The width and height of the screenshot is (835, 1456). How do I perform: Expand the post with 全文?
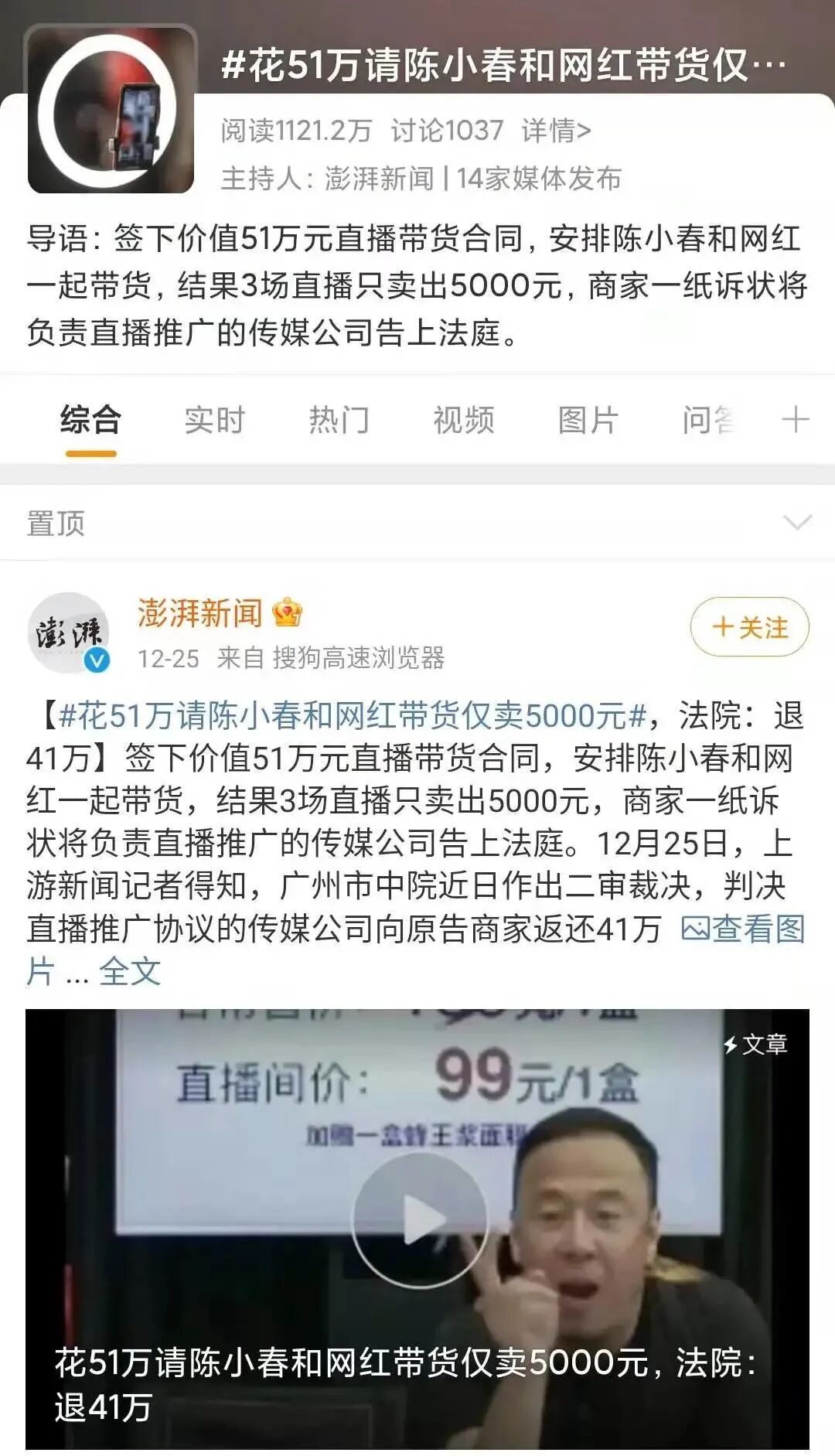(x=129, y=971)
